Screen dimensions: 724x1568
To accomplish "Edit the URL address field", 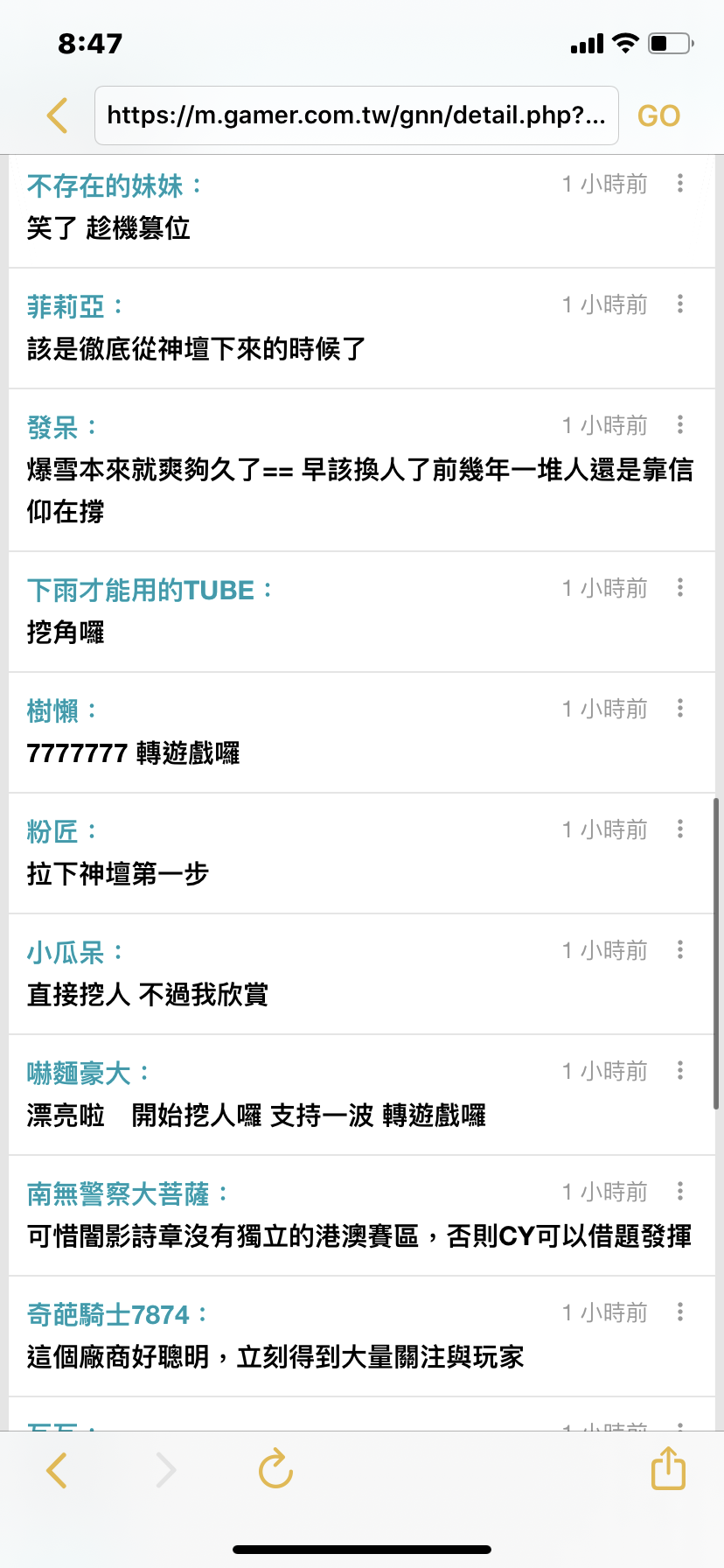I will (357, 115).
